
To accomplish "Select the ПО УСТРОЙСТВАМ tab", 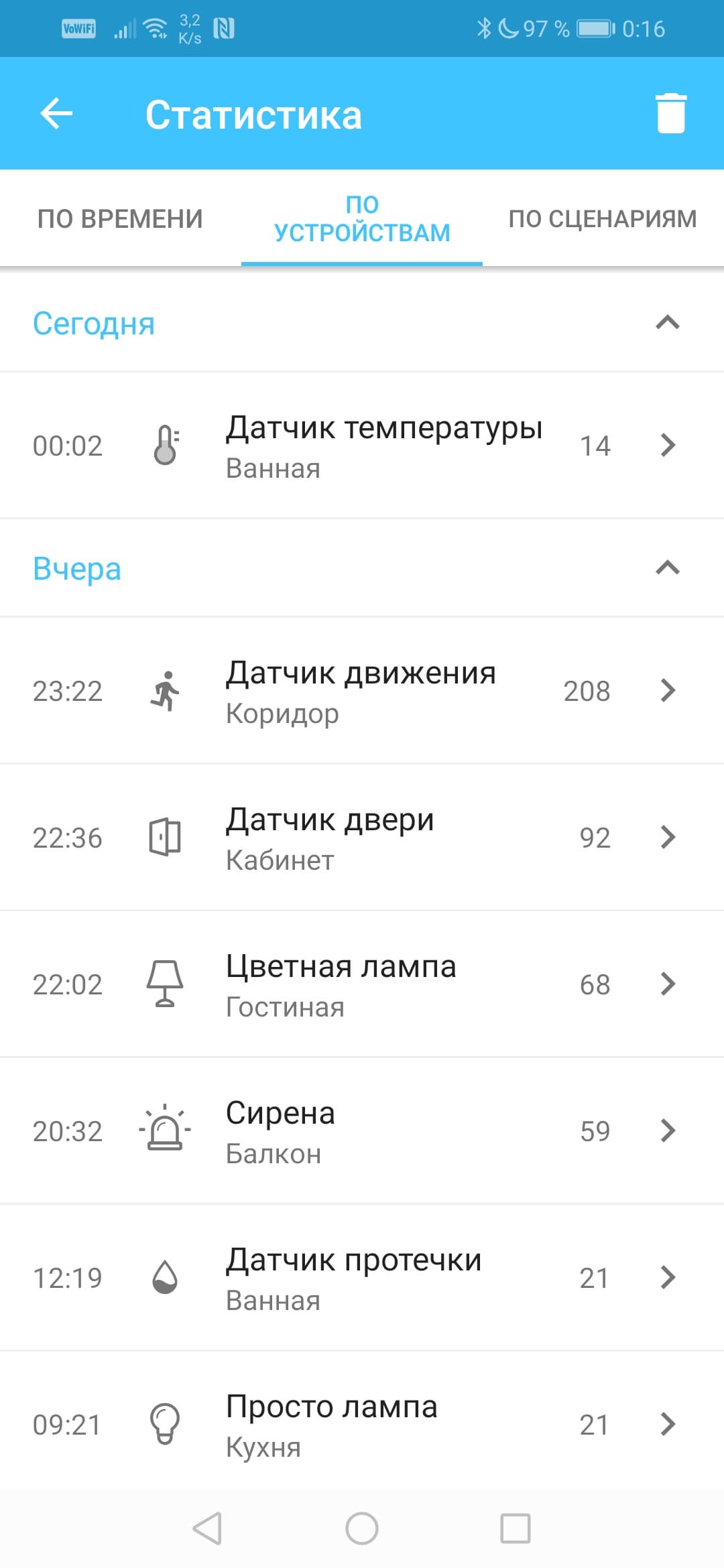I will point(362,219).
